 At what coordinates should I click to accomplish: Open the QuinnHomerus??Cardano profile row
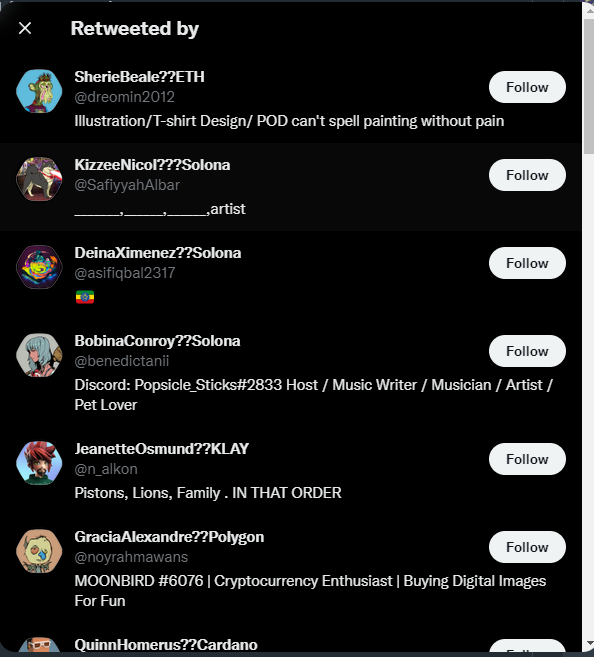pos(291,638)
